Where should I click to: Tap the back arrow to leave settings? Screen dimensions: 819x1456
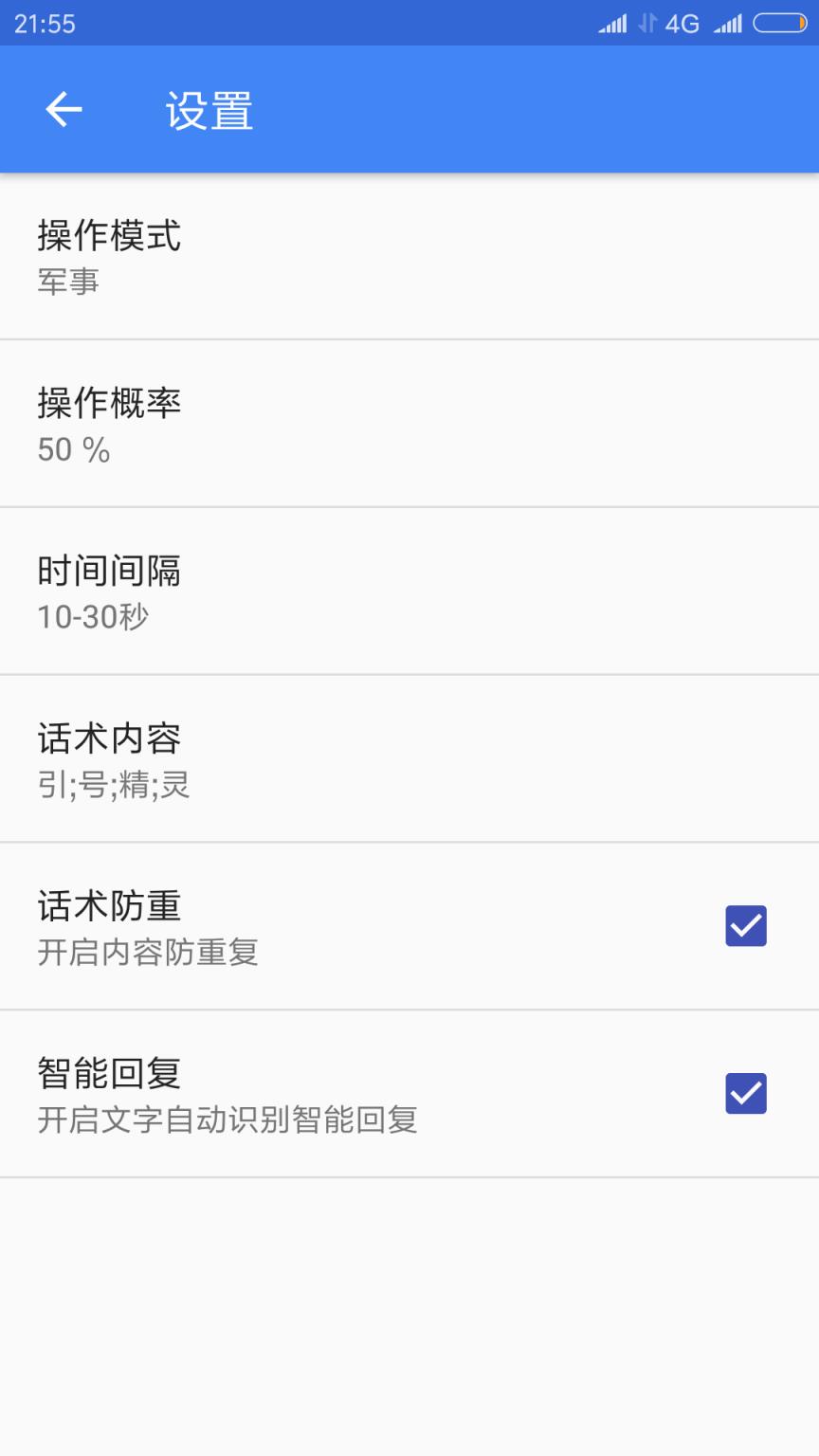[x=63, y=109]
